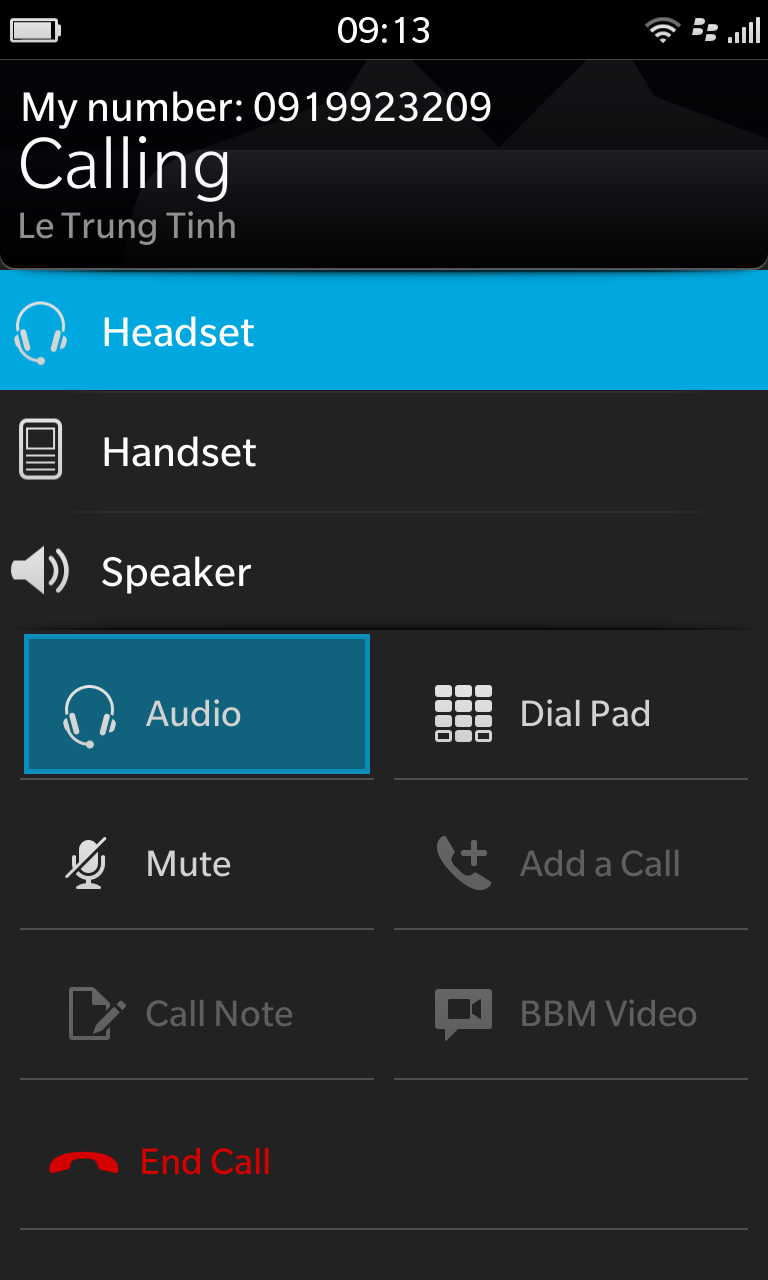The image size is (768, 1280).
Task: Mute the microphone
Action: pyautogui.click(x=197, y=864)
